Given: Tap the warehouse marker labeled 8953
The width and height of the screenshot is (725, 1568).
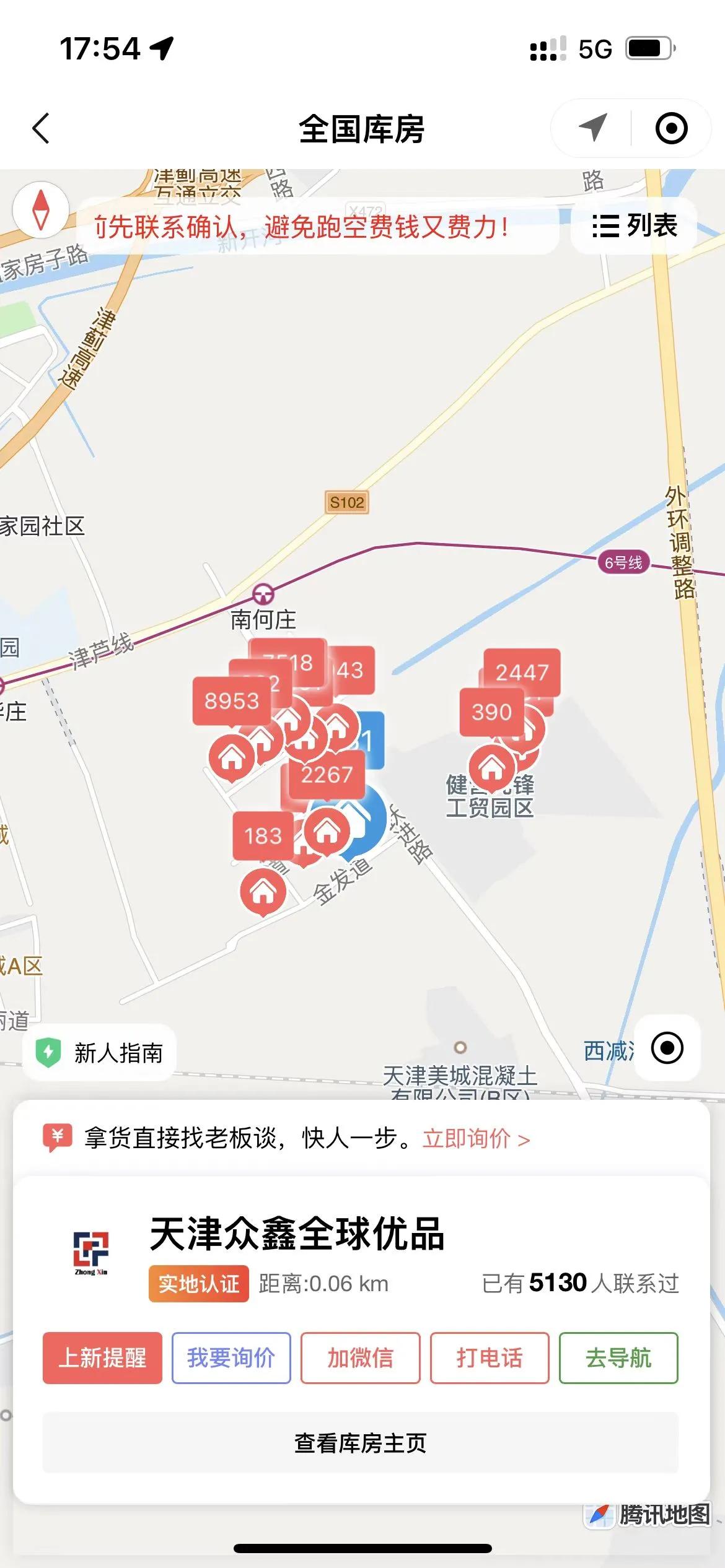Looking at the screenshot, I should 232,700.
